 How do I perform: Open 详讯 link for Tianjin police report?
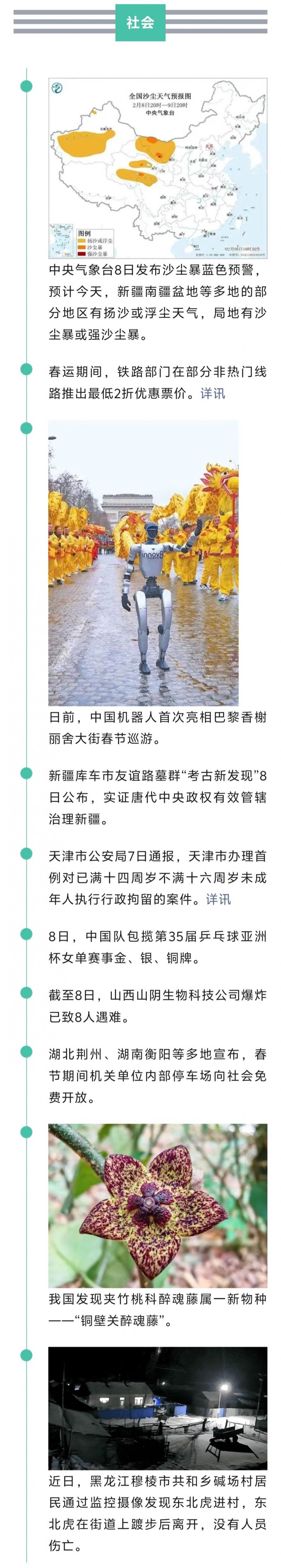[218, 899]
